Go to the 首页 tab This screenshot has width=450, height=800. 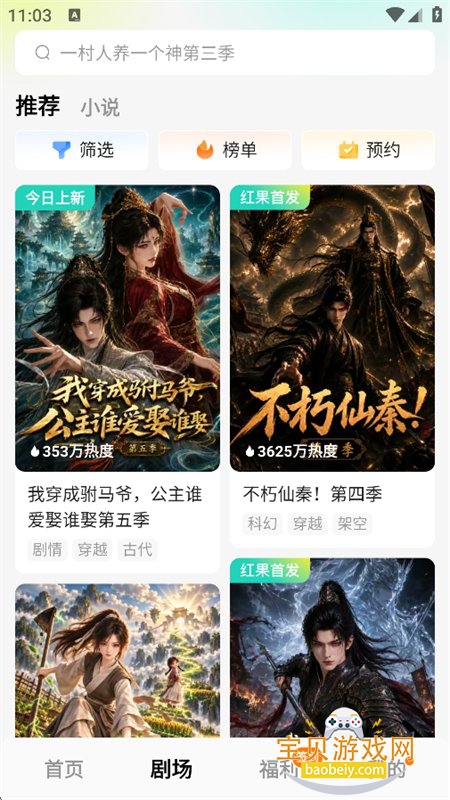click(x=64, y=769)
